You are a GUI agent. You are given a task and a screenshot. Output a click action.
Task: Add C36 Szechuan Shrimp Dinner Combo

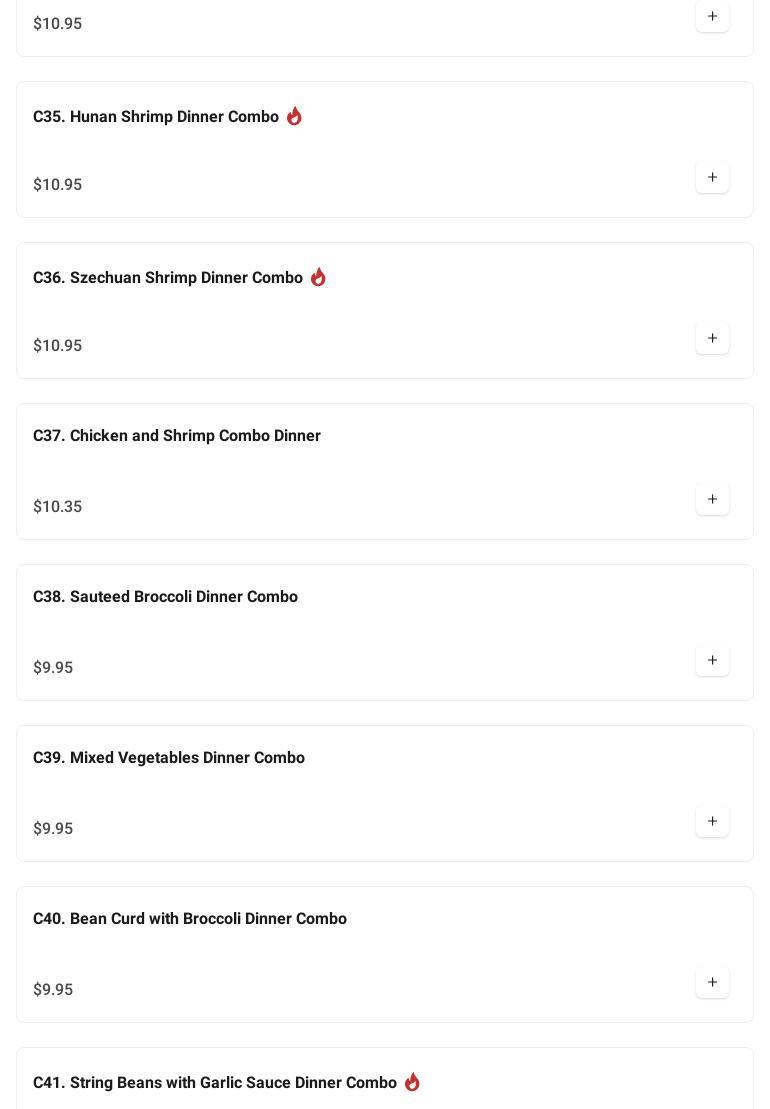coord(712,339)
